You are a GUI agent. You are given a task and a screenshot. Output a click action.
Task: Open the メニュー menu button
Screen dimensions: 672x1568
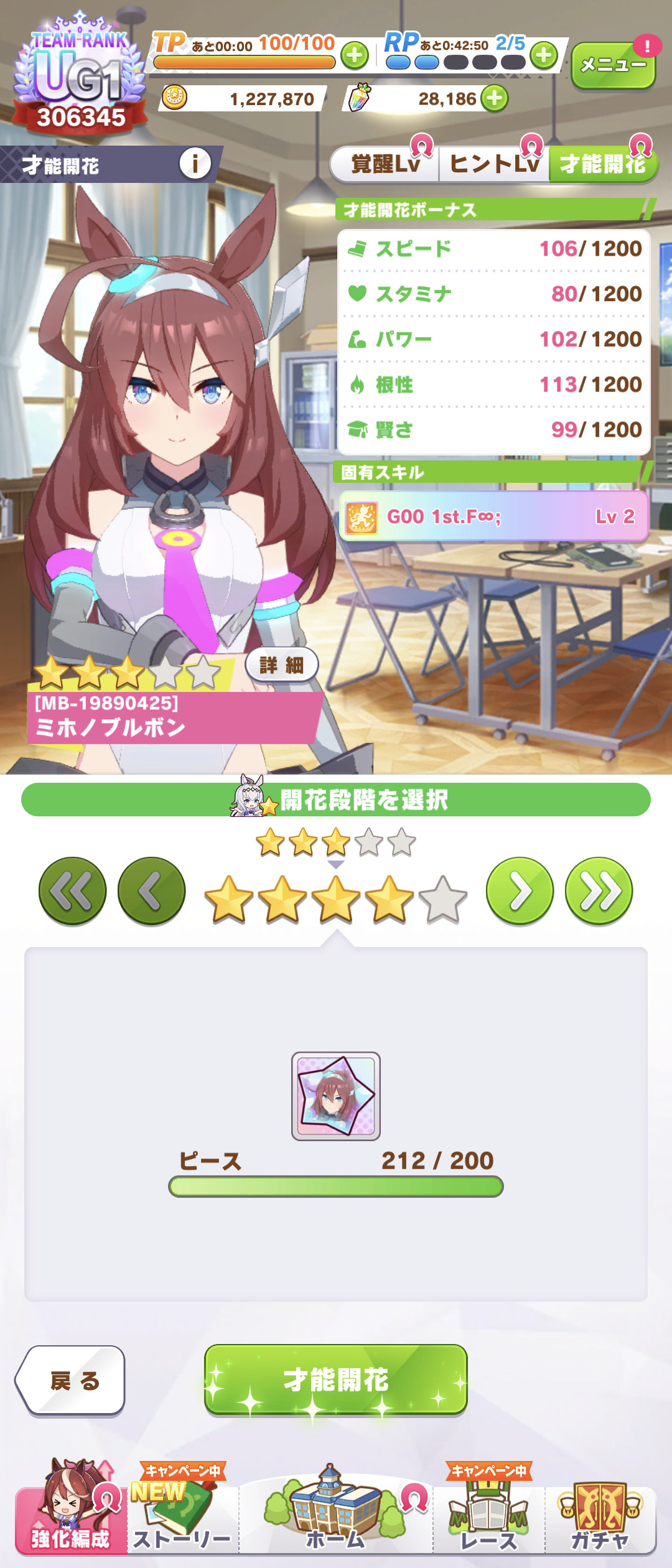coord(613,65)
